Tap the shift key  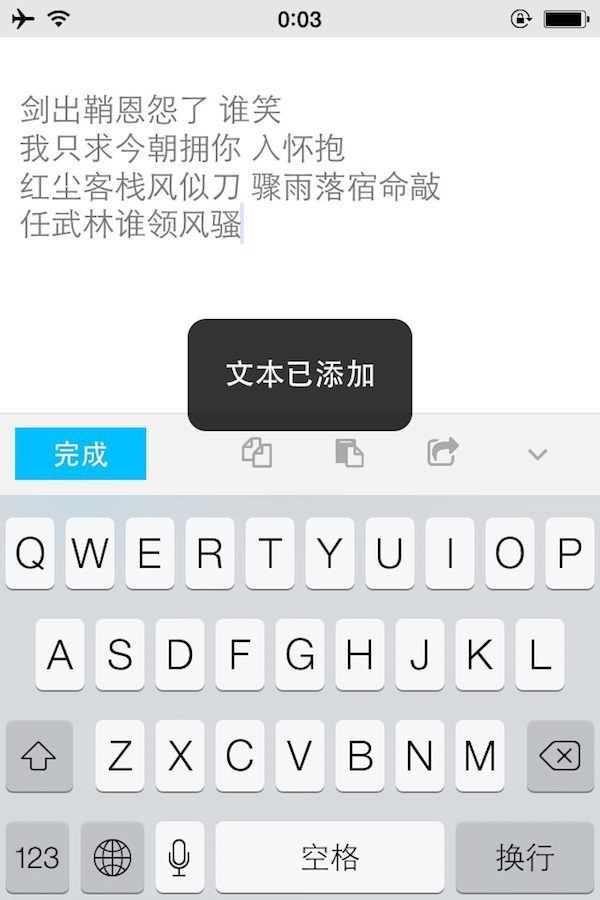pos(39,757)
